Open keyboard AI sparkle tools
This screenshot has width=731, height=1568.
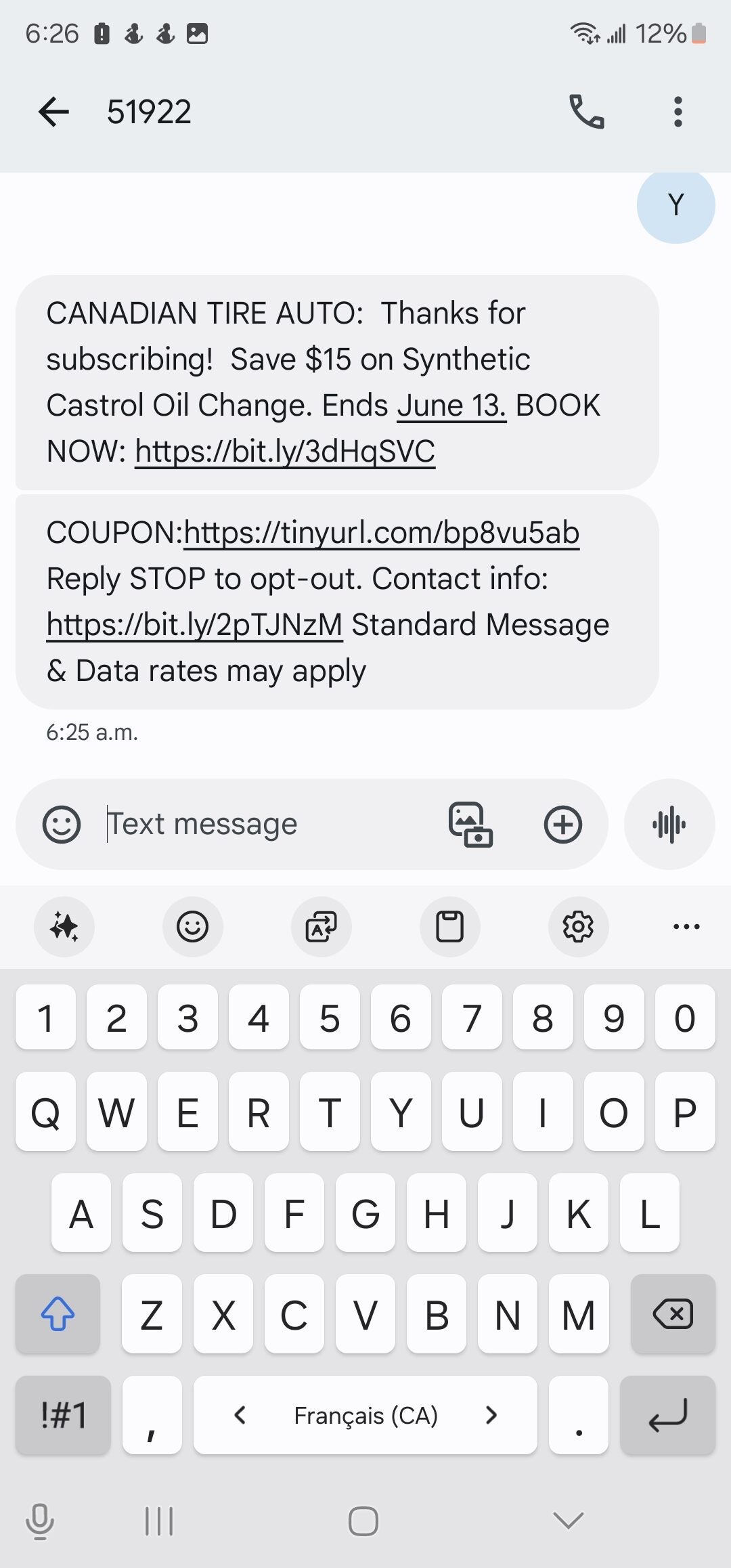(64, 926)
